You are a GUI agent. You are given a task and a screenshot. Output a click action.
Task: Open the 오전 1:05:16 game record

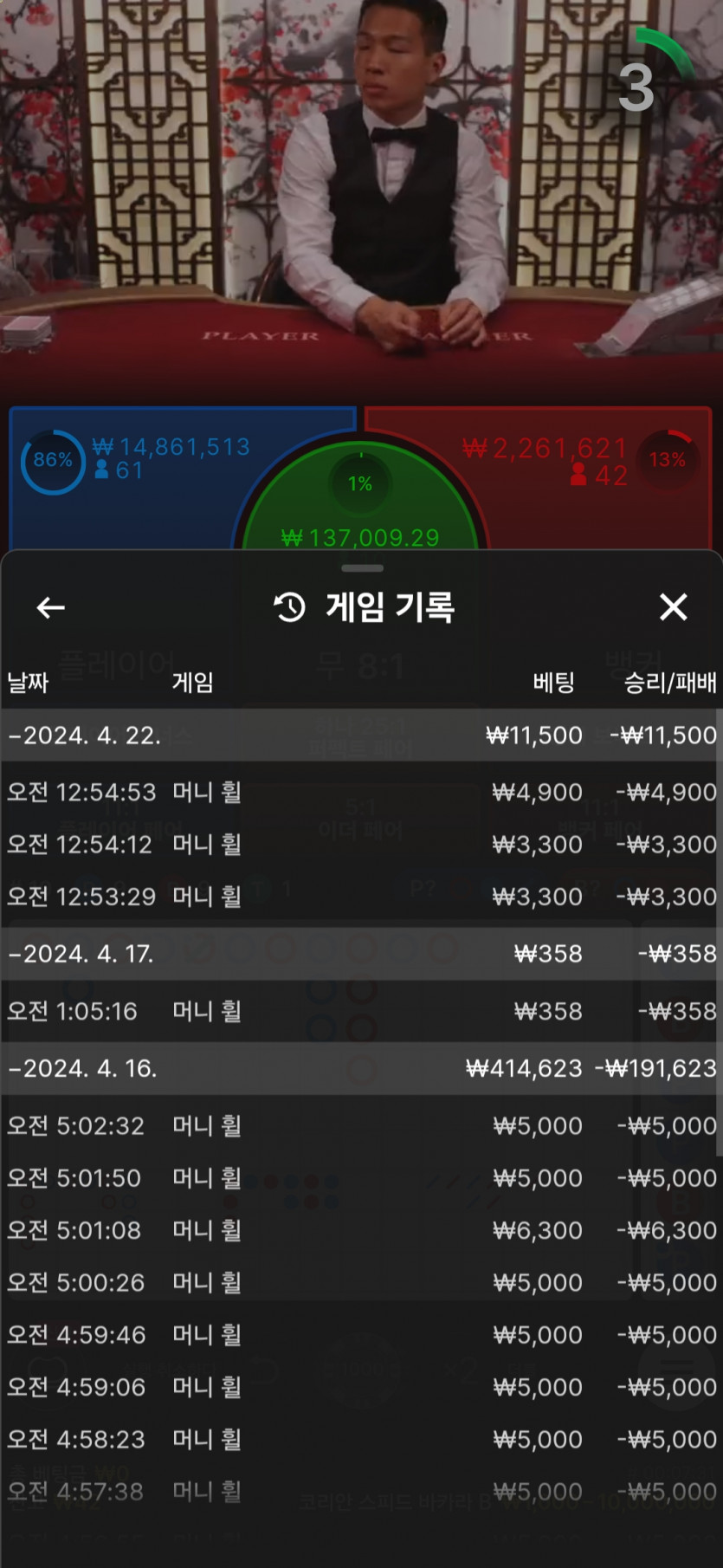pyautogui.click(x=361, y=1011)
